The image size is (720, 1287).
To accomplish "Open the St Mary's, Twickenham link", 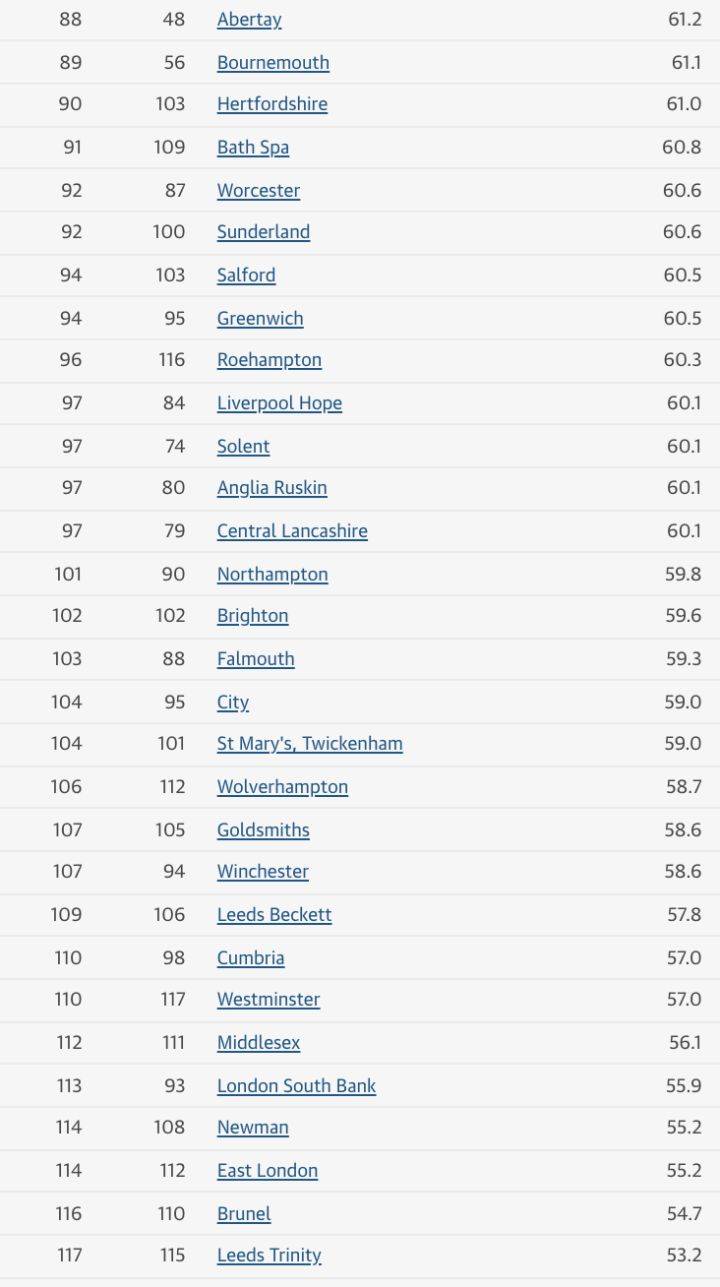I will pos(310,744).
